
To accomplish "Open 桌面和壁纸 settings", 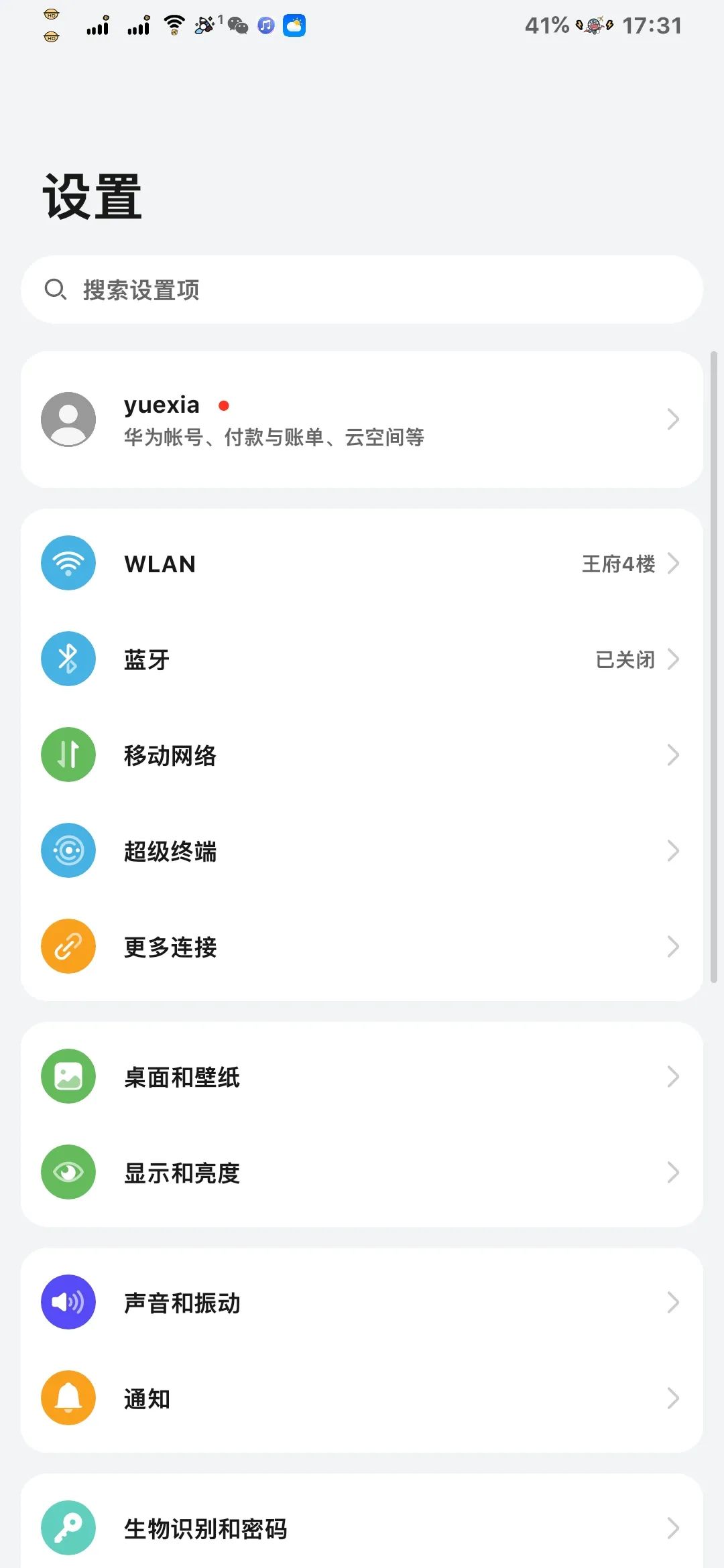I will [x=362, y=1077].
